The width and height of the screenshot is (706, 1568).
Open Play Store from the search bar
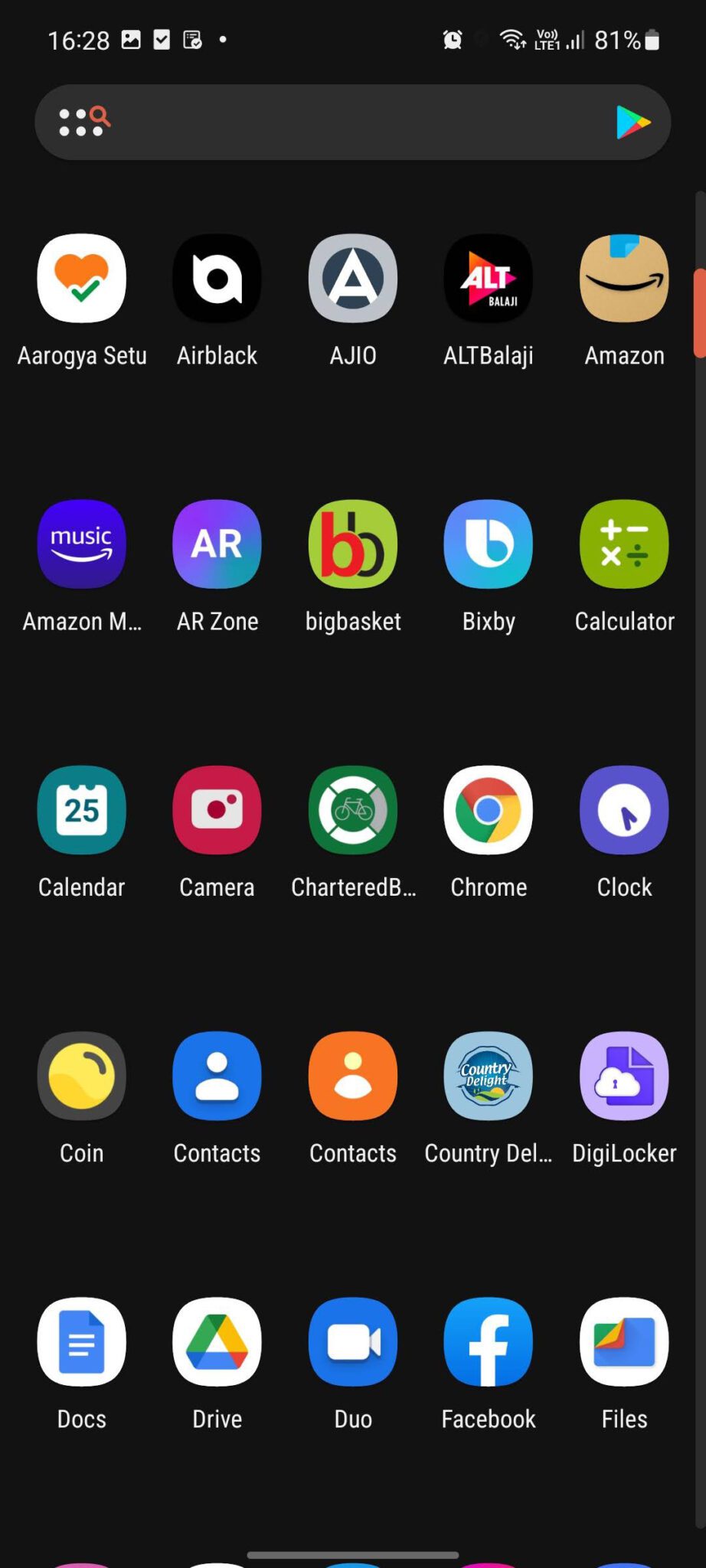coord(632,122)
